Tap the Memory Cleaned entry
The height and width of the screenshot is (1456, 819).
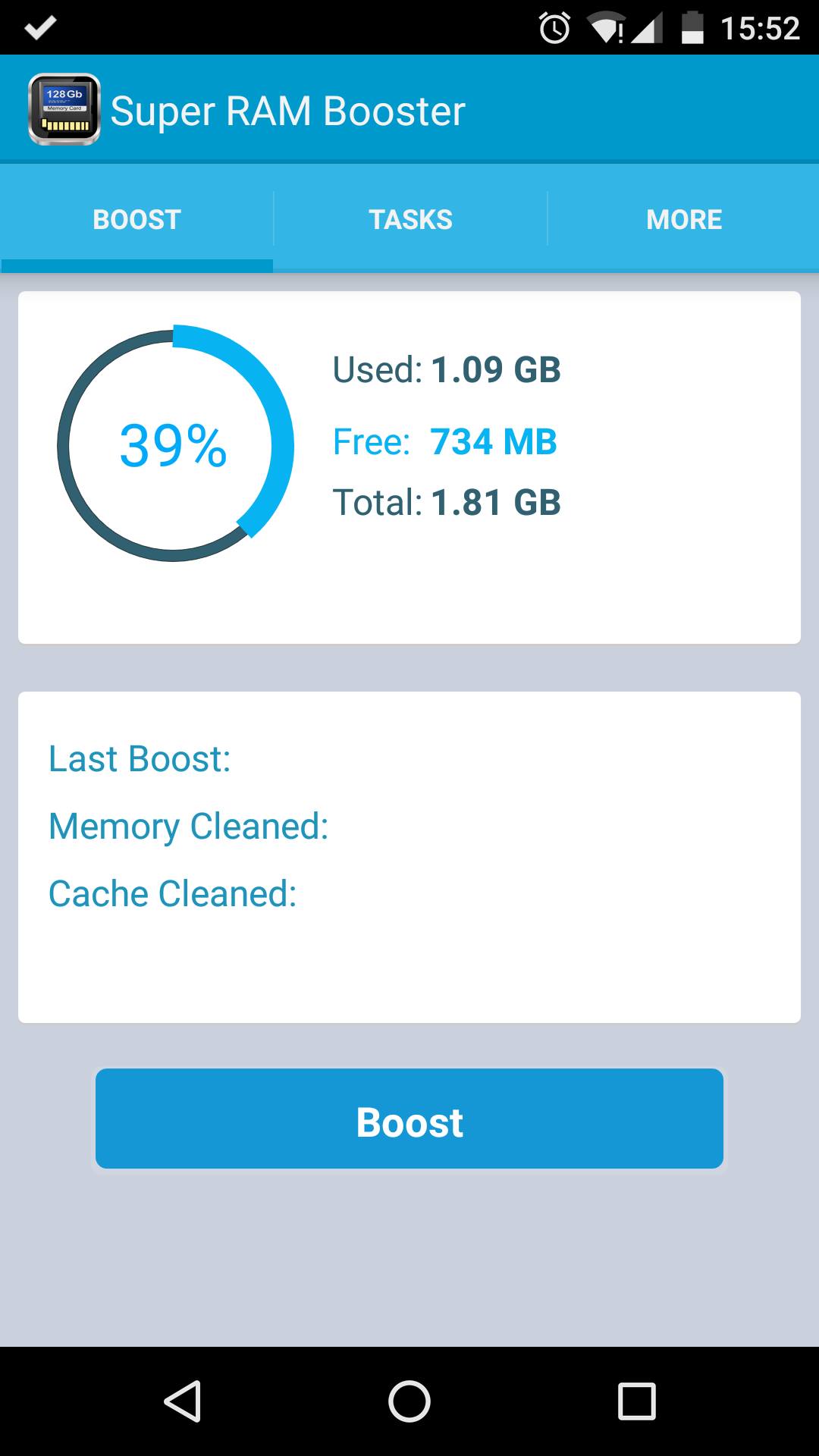tap(187, 826)
